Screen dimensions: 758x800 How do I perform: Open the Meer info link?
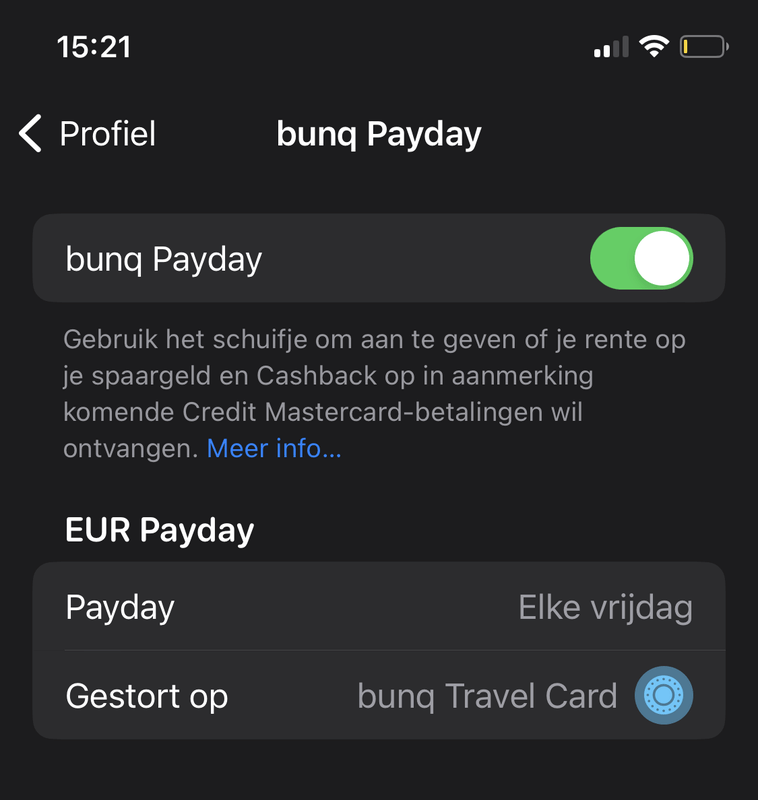(x=274, y=449)
